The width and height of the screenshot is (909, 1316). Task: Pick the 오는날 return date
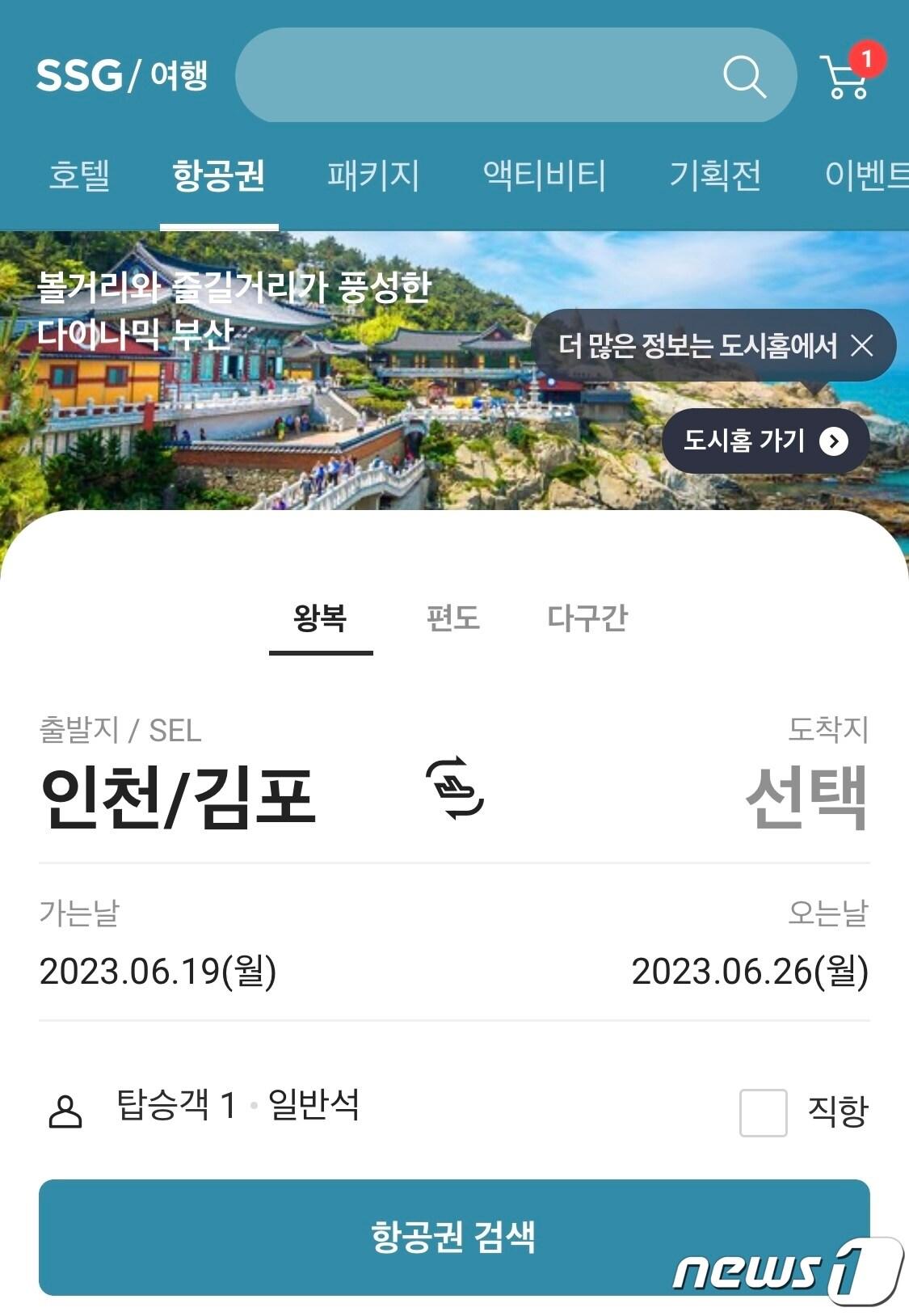(x=749, y=971)
